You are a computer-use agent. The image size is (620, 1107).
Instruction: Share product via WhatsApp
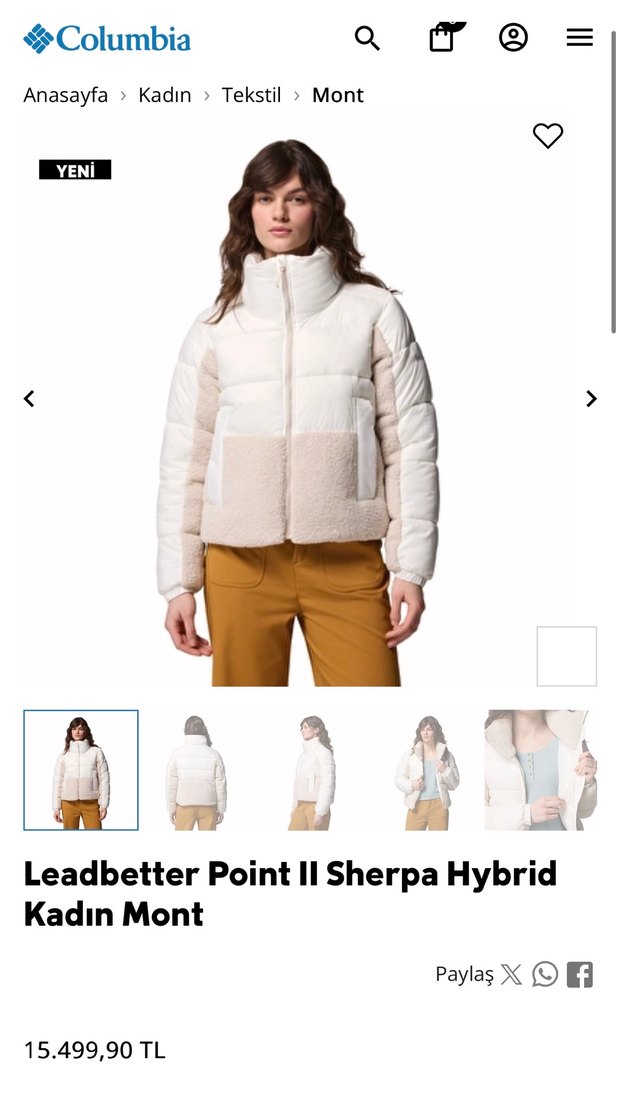click(x=545, y=974)
